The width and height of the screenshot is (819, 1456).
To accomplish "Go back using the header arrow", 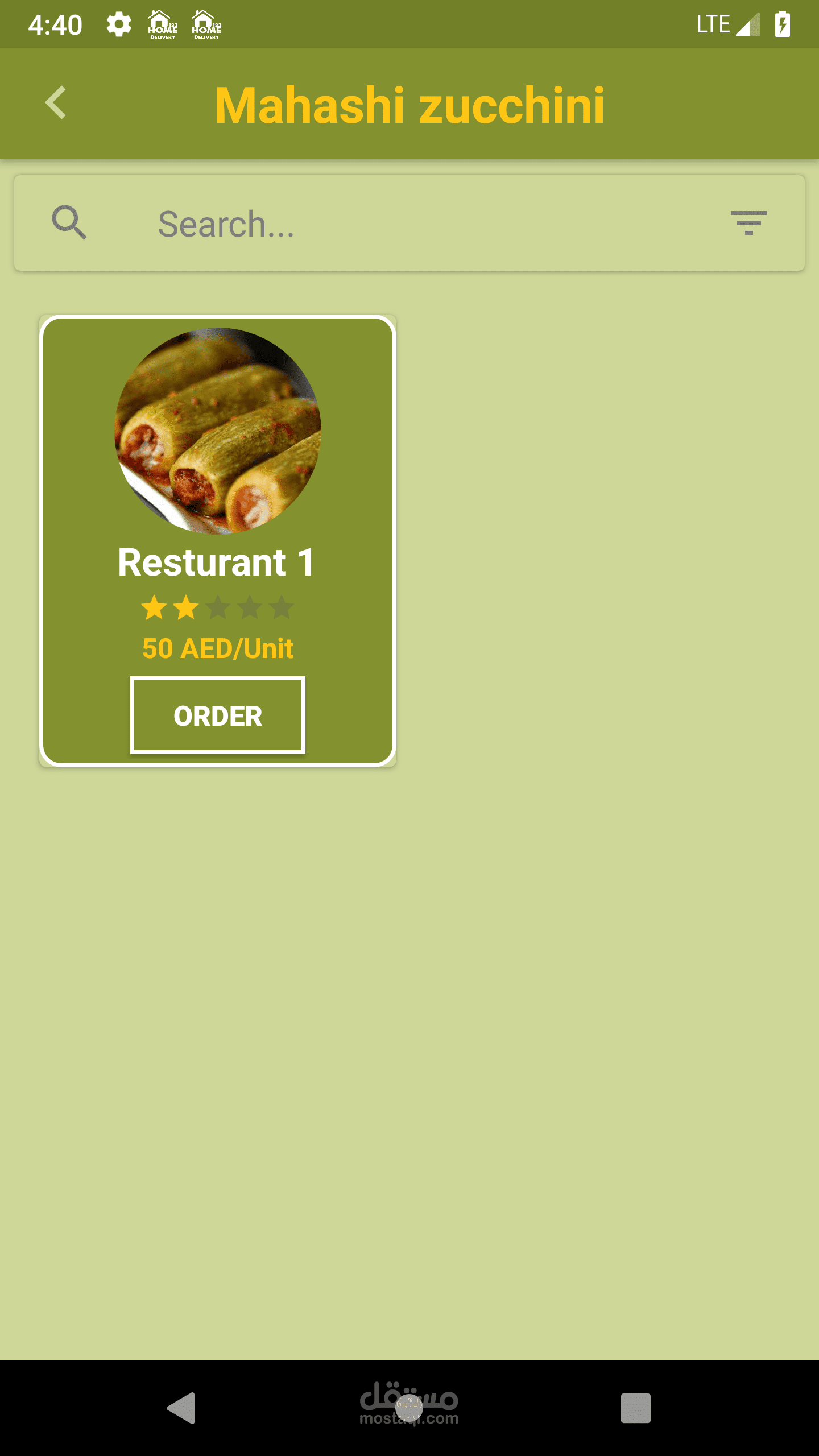I will point(56,103).
